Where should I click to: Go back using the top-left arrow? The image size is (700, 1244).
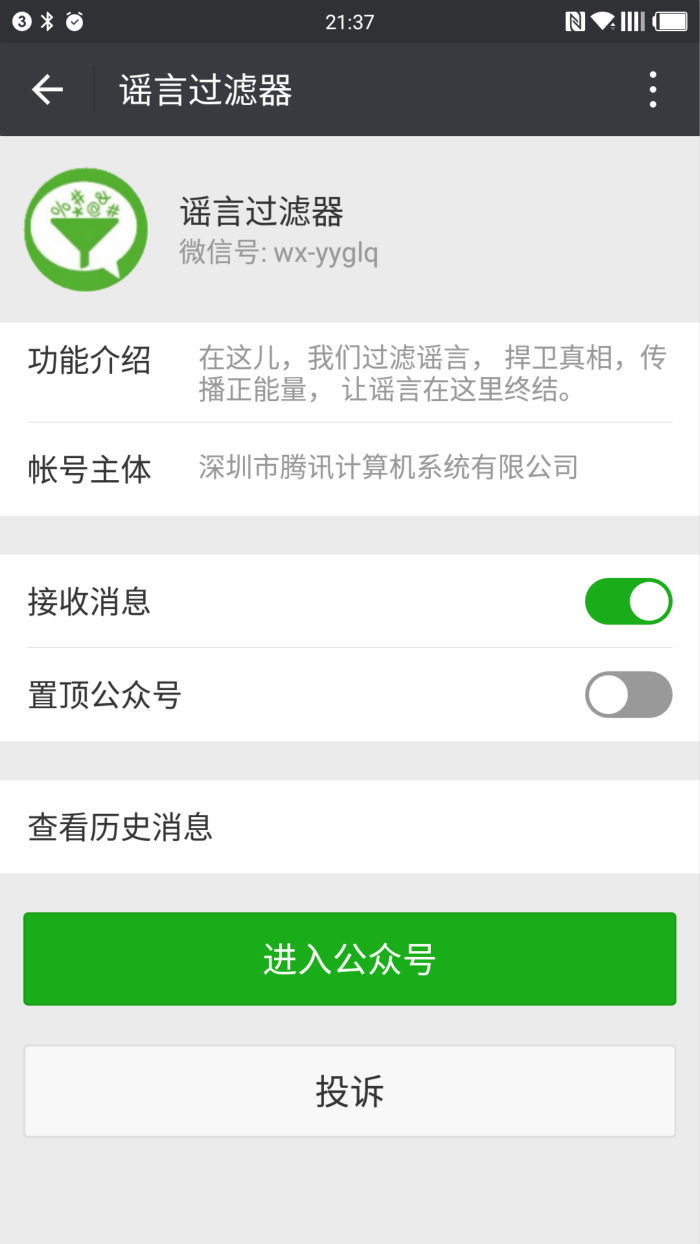(x=47, y=90)
